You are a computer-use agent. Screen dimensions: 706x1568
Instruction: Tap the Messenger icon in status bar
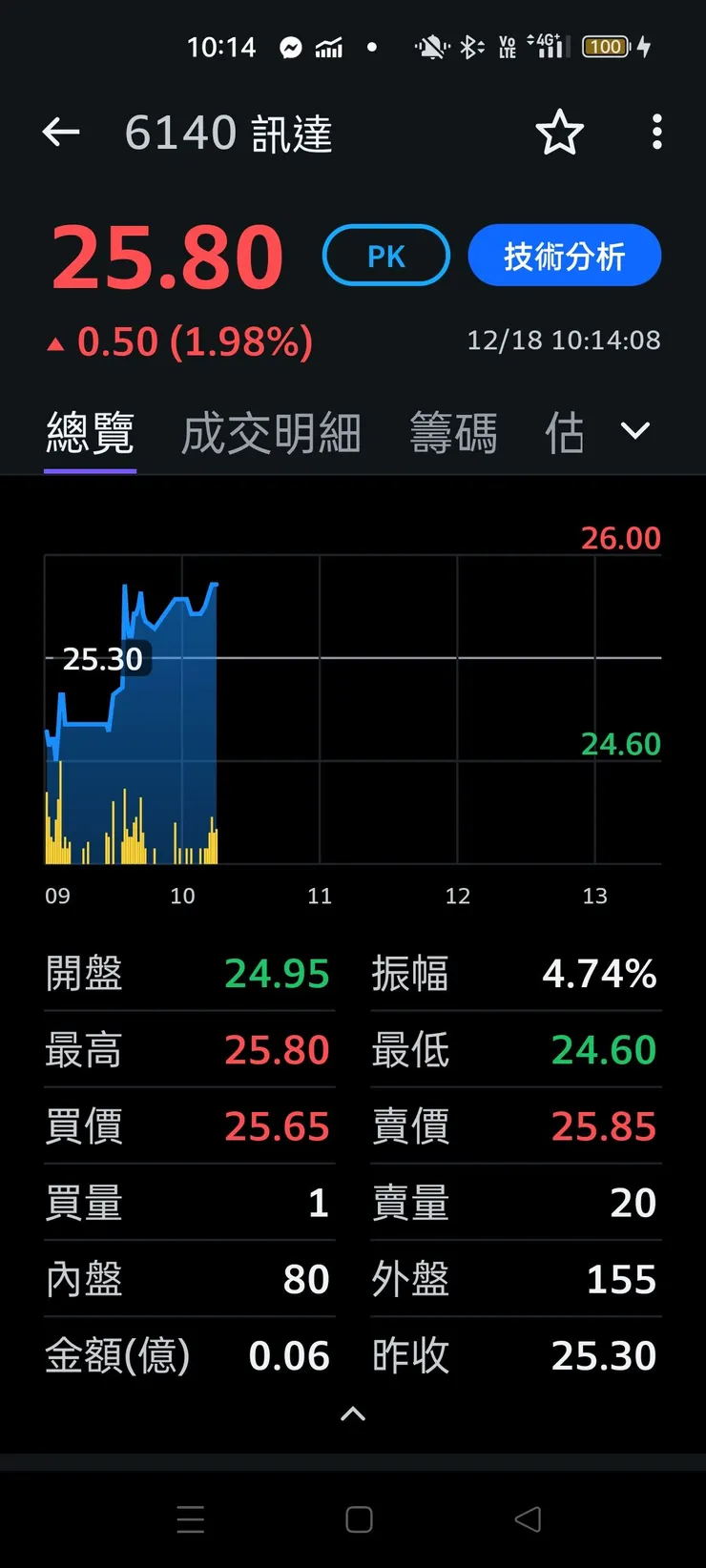click(x=291, y=47)
